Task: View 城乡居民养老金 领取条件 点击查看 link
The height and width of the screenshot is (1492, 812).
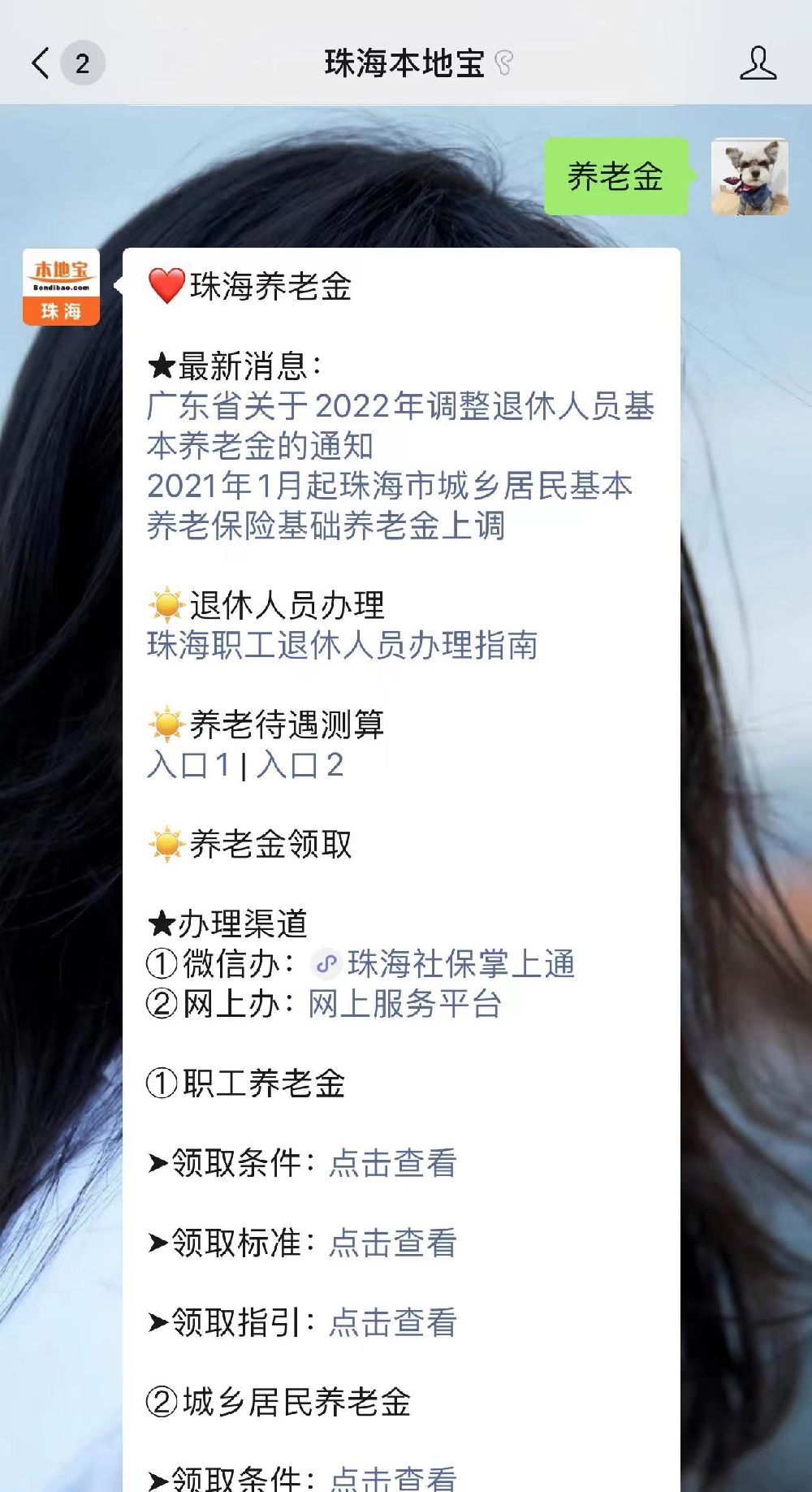Action: (x=393, y=1477)
